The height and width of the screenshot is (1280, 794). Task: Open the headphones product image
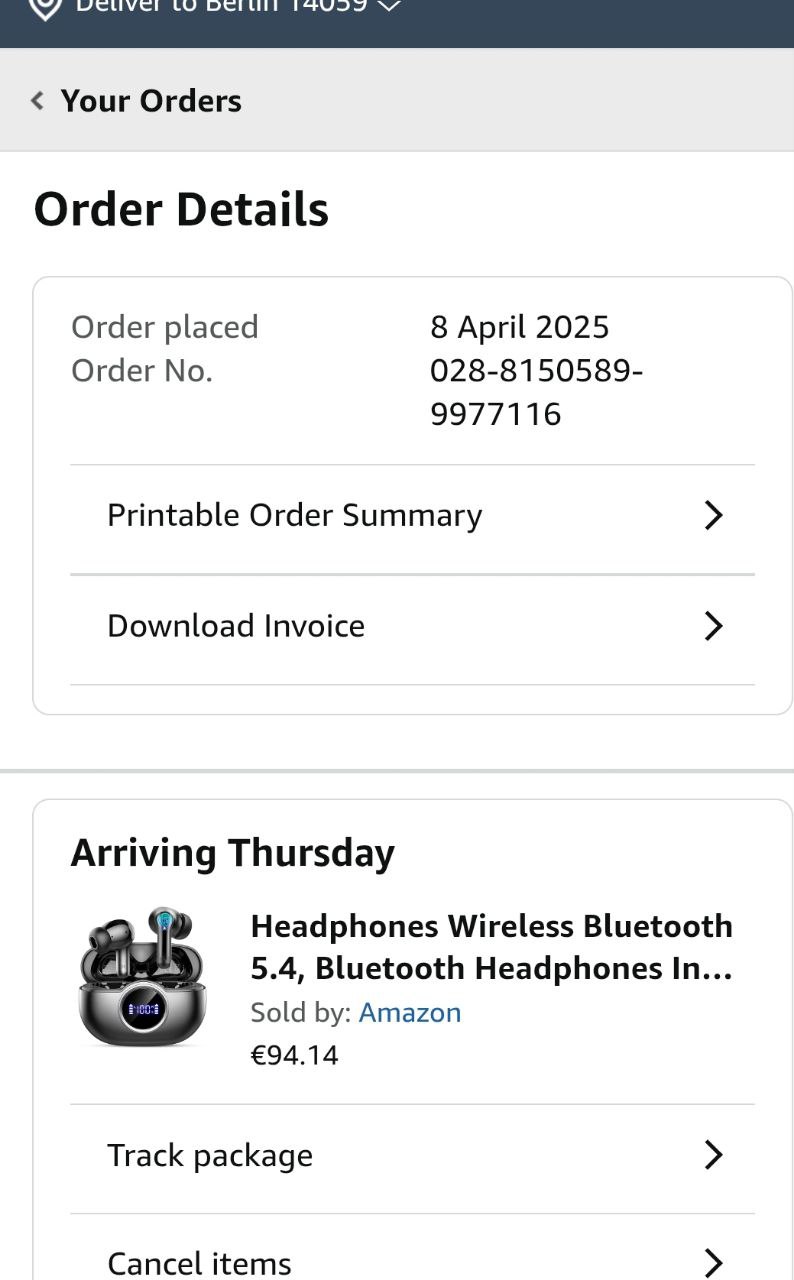click(x=142, y=977)
